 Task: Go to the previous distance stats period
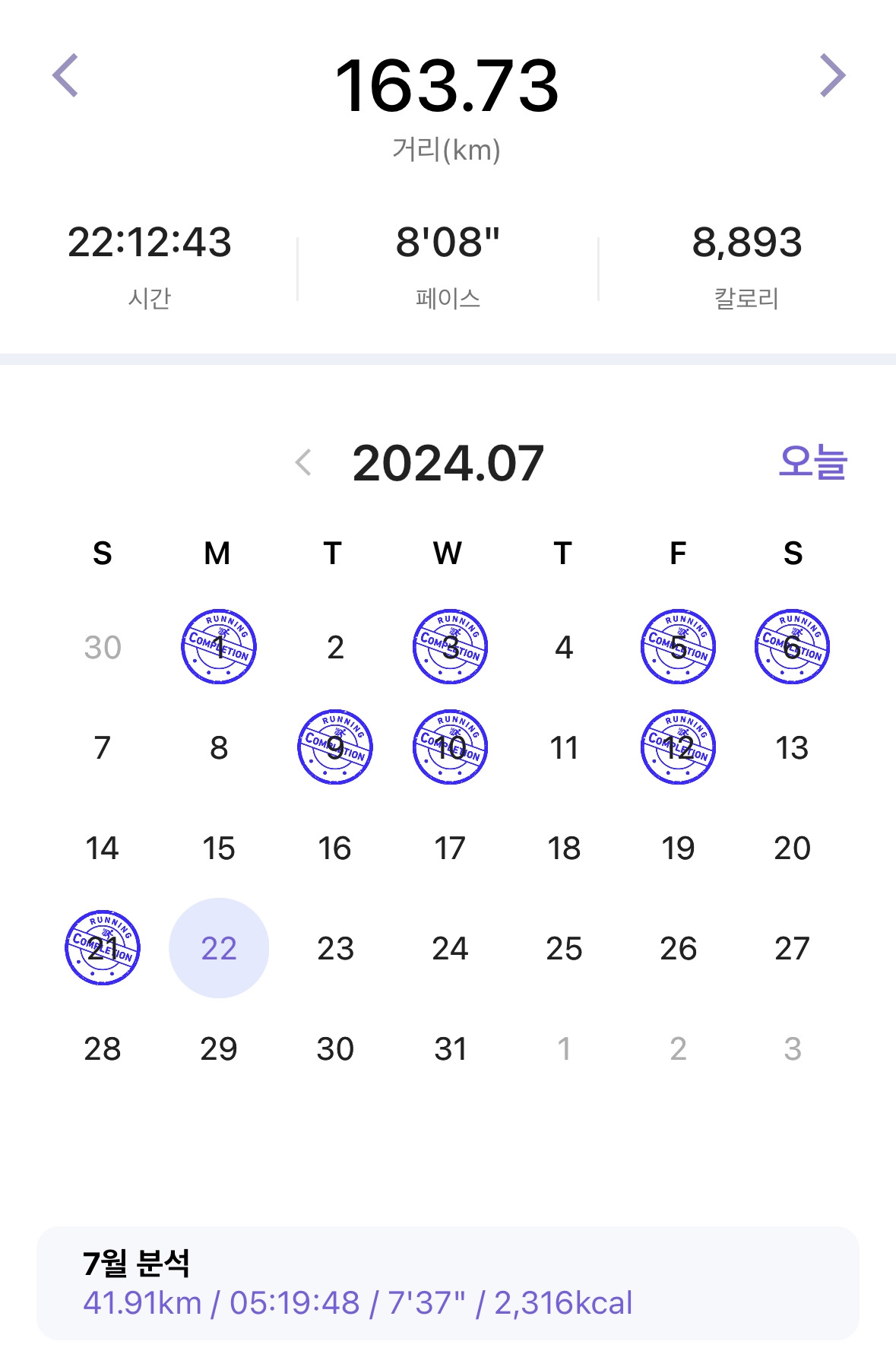point(66,75)
